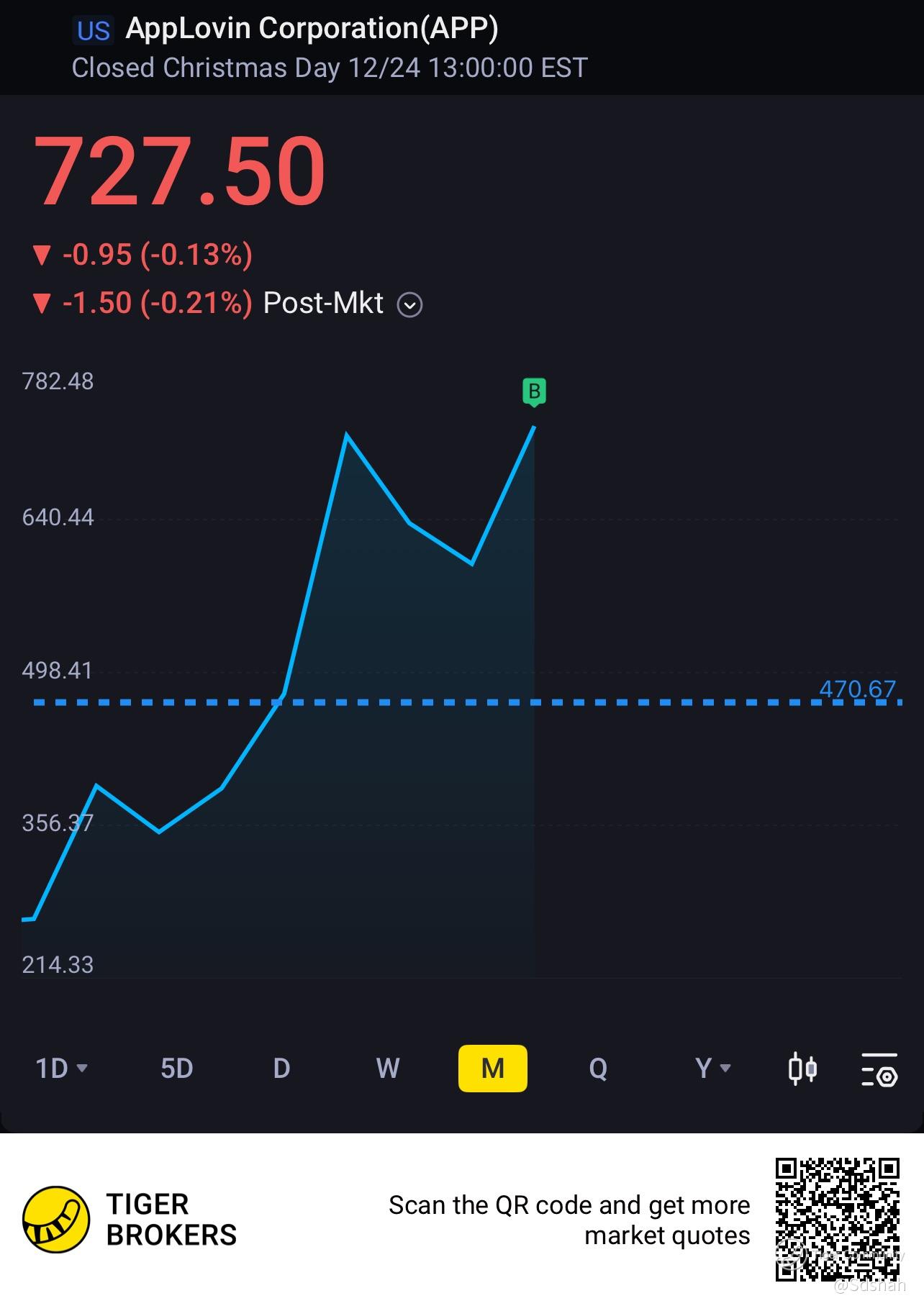The image size is (924, 1306).
Task: Switch to the 5D chart range
Action: pyautogui.click(x=176, y=1069)
